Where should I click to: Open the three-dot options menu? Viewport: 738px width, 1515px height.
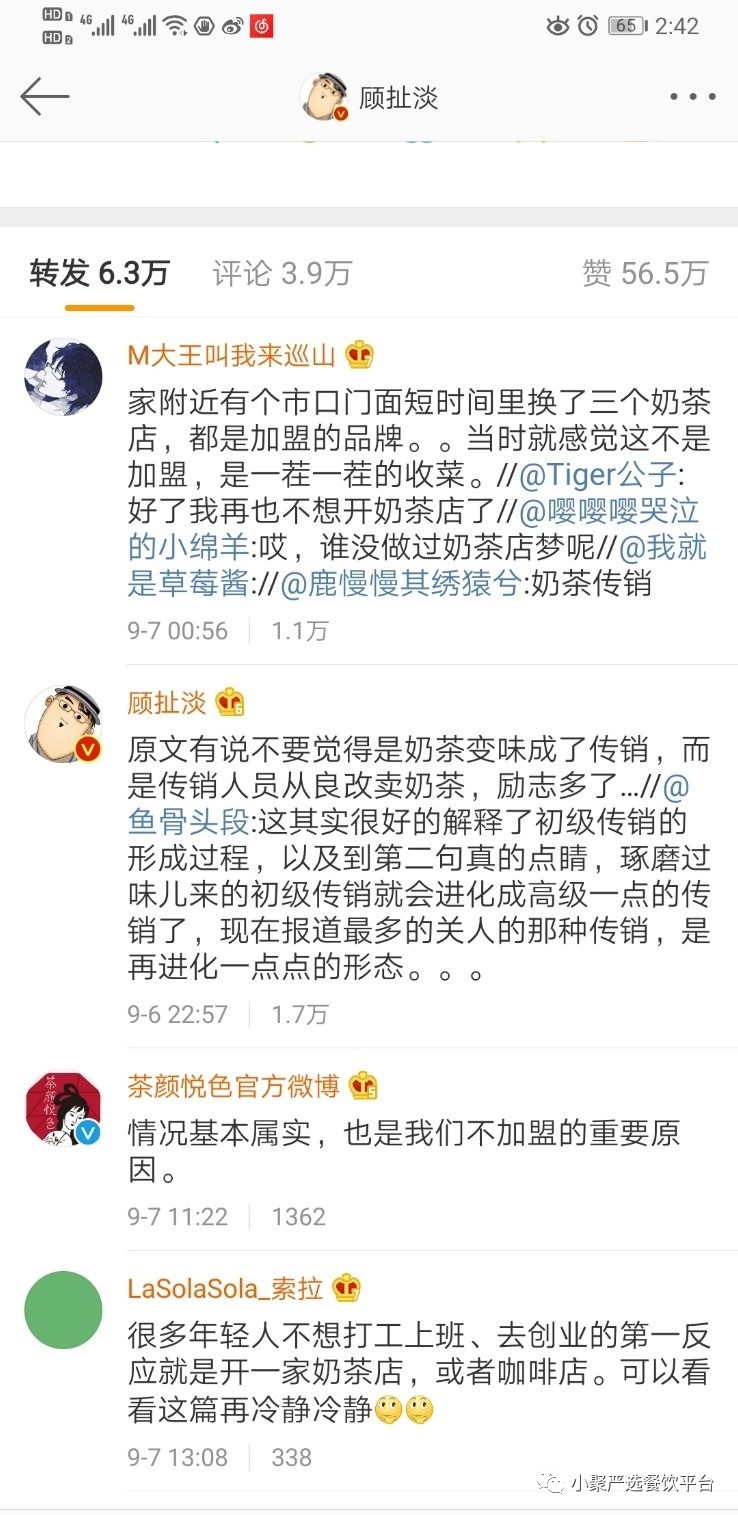pyautogui.click(x=693, y=96)
